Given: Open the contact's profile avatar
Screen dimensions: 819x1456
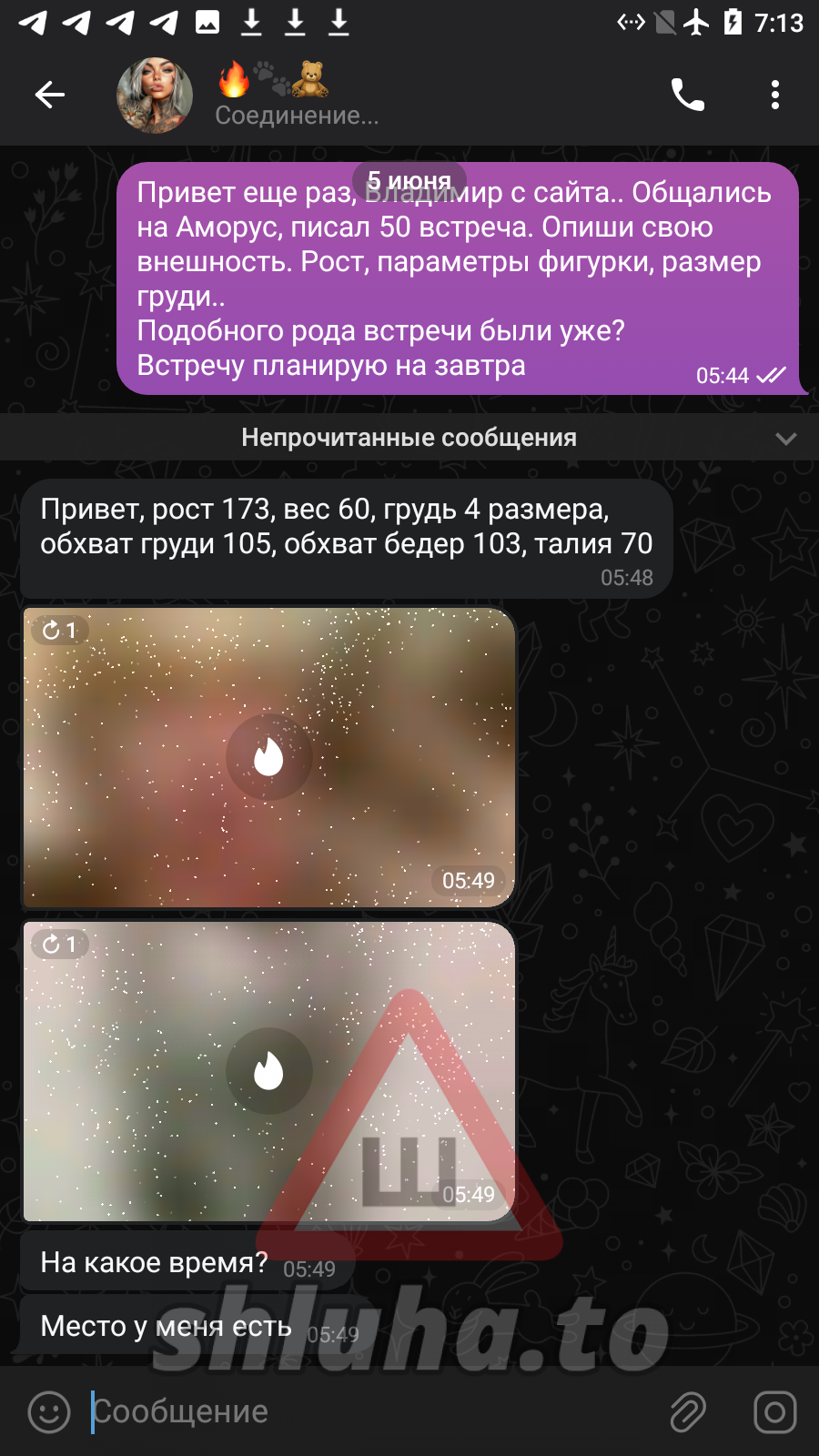Looking at the screenshot, I should (155, 96).
